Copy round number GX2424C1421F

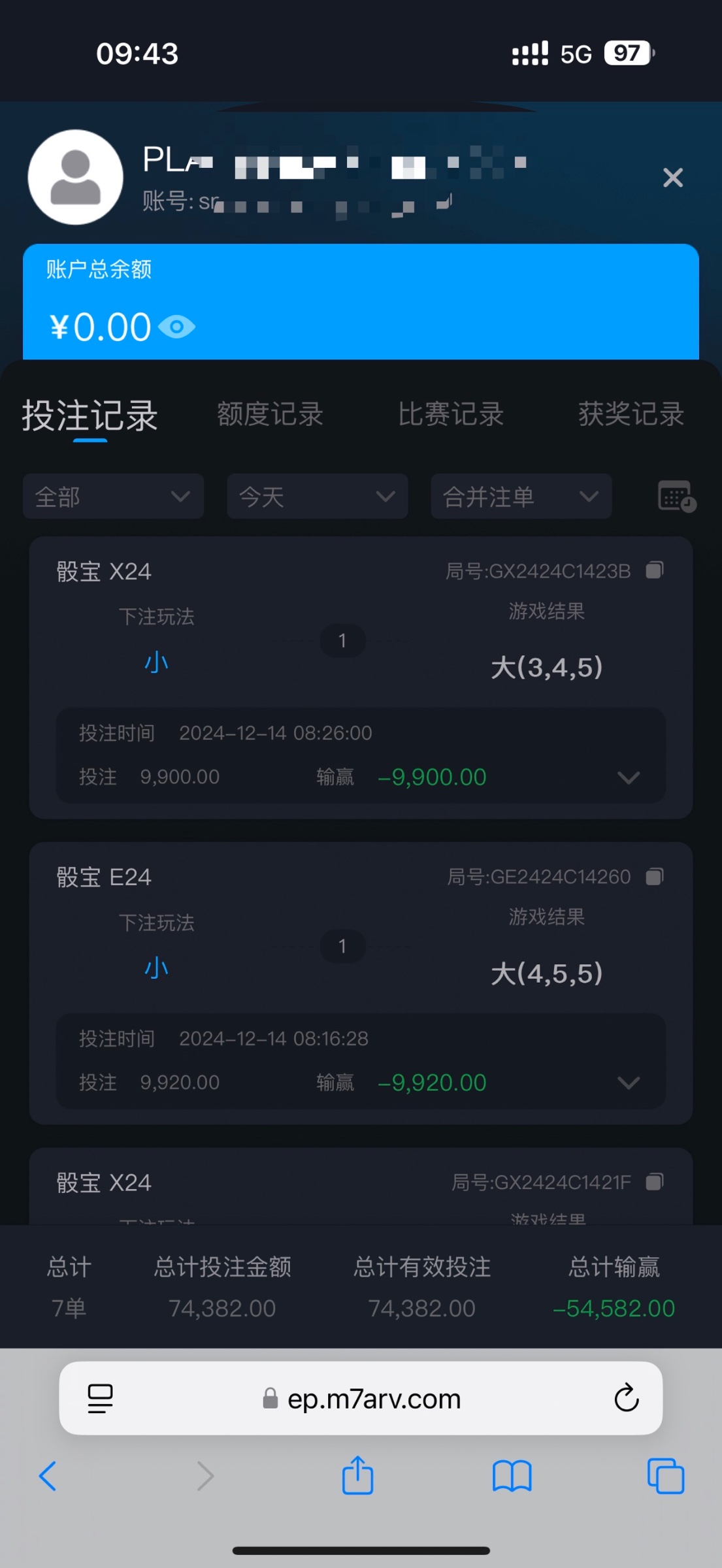[655, 1182]
